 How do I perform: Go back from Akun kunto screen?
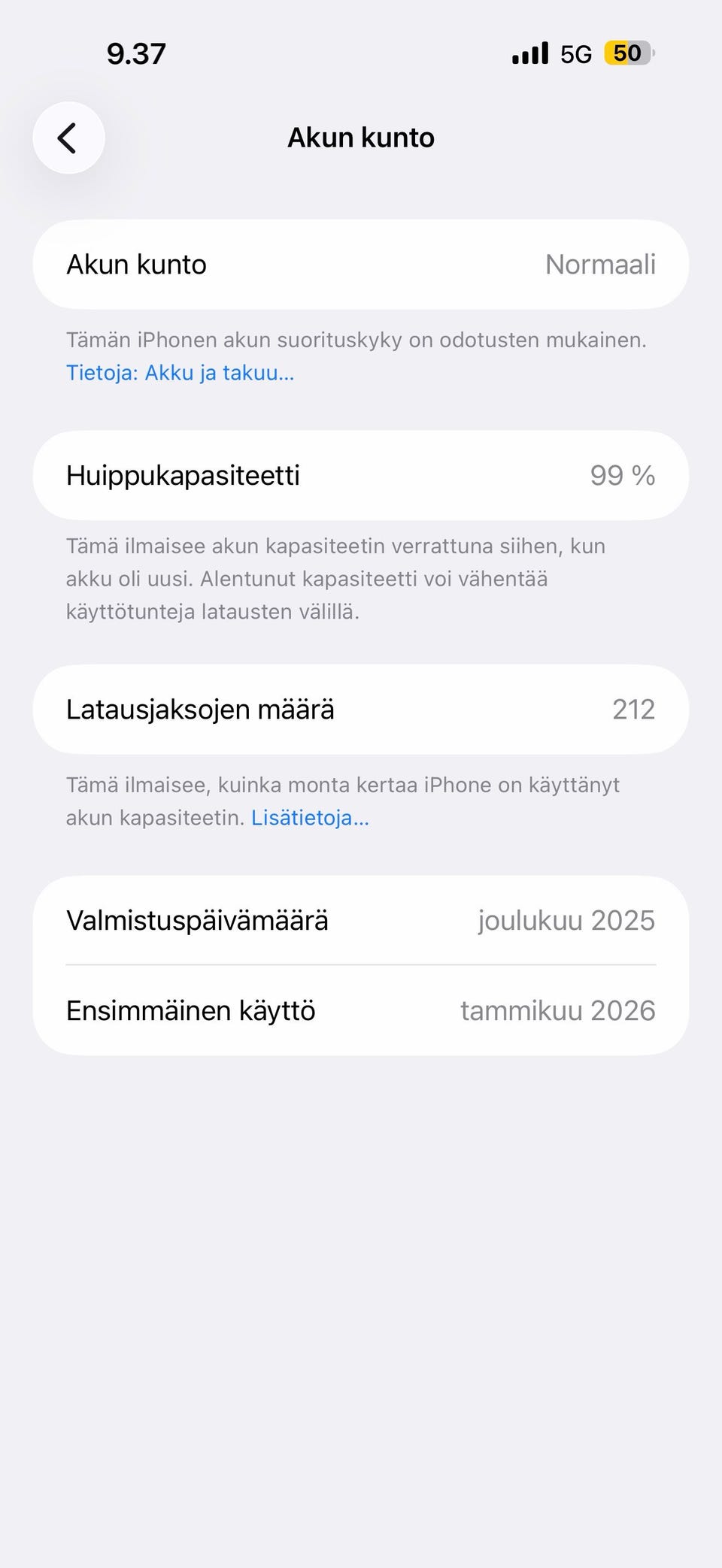click(x=68, y=138)
